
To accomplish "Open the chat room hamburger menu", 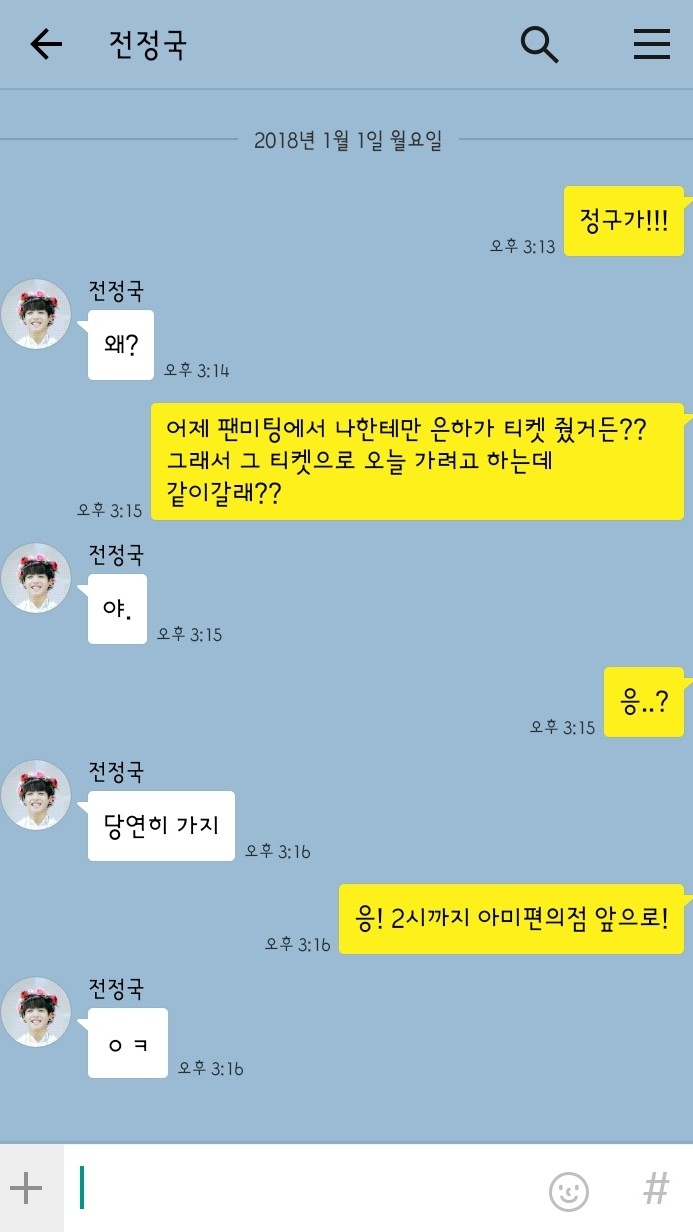I will click(x=652, y=45).
